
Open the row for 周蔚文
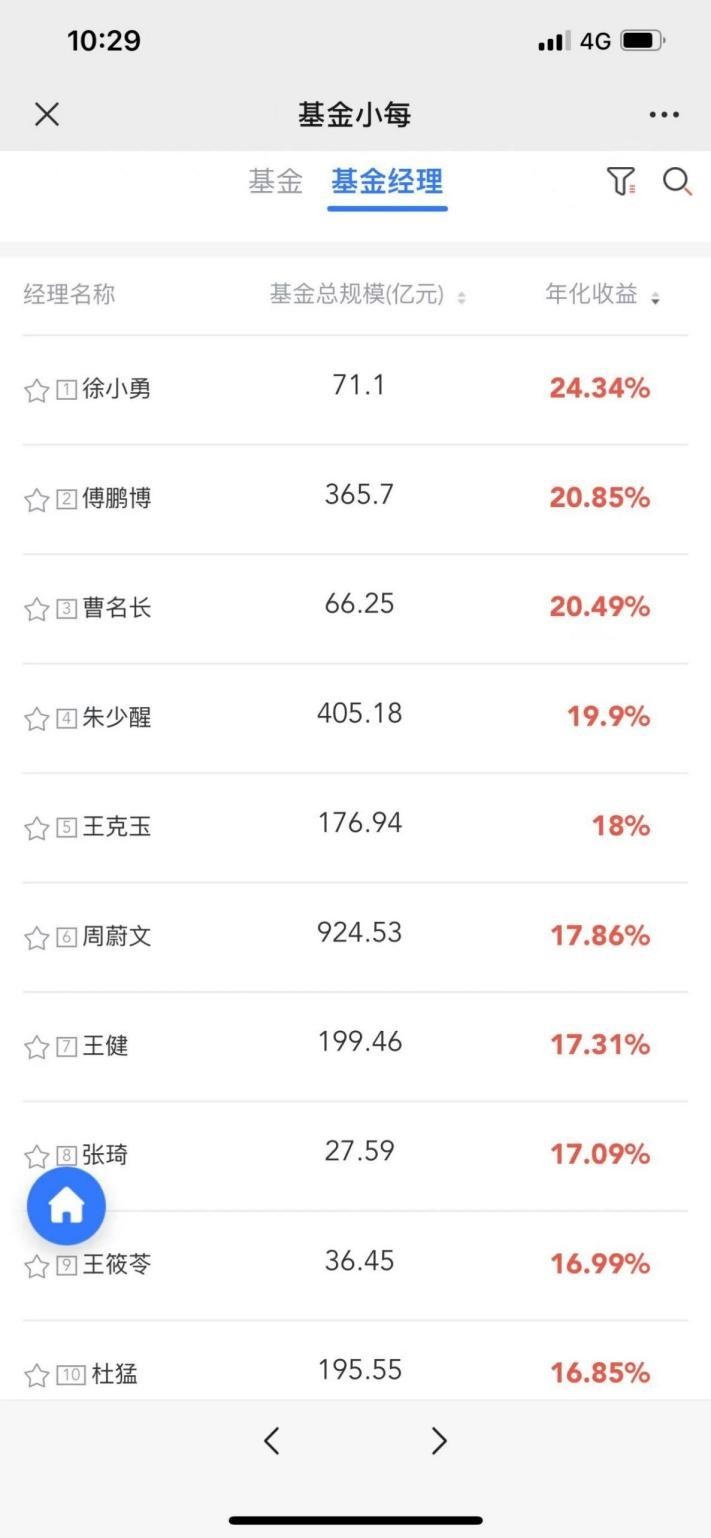click(355, 937)
